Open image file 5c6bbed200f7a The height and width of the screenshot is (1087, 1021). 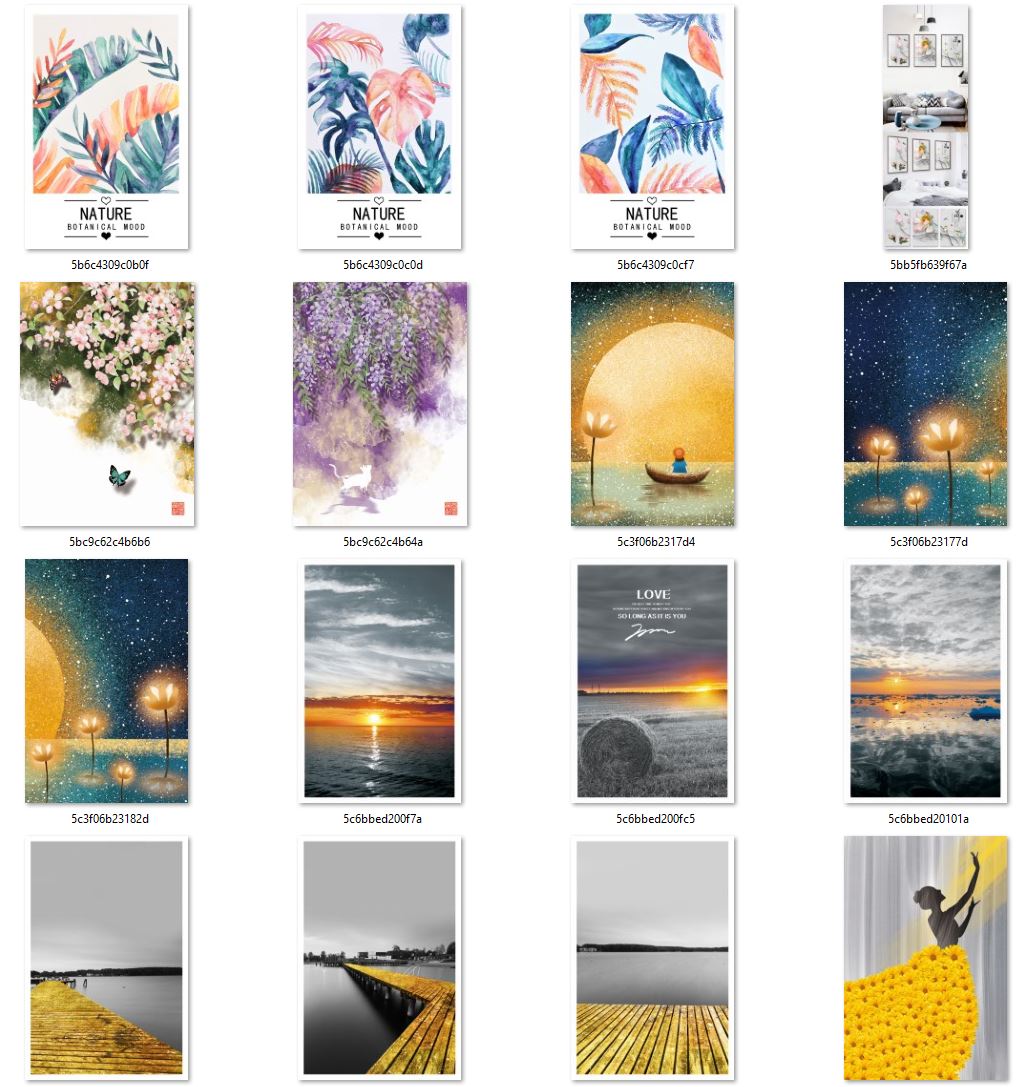[379, 680]
